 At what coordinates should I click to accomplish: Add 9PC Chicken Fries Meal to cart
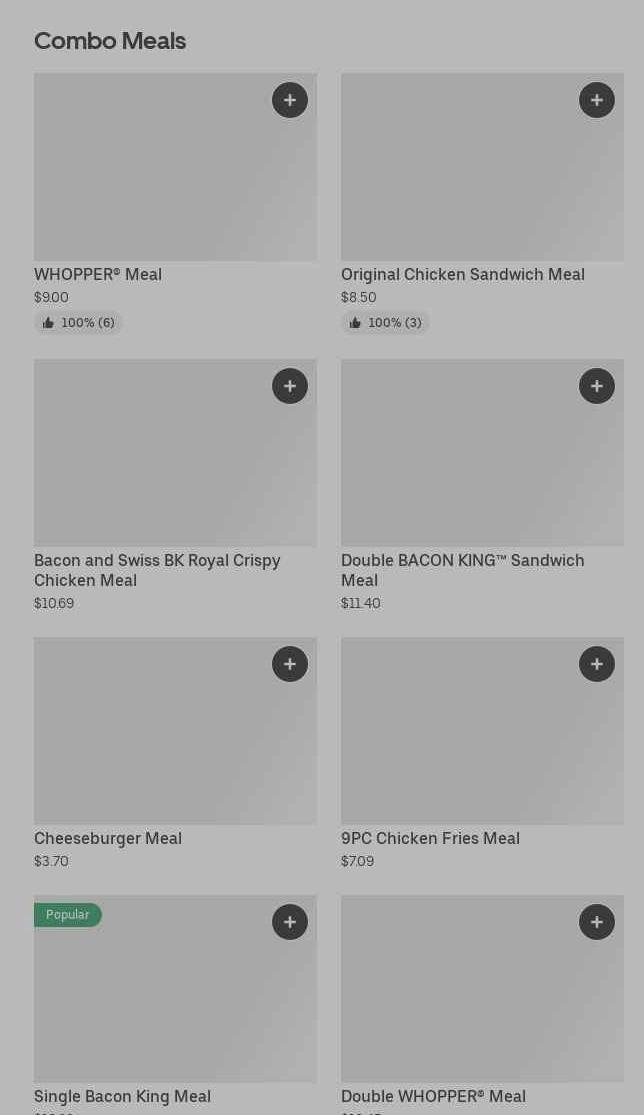(597, 664)
